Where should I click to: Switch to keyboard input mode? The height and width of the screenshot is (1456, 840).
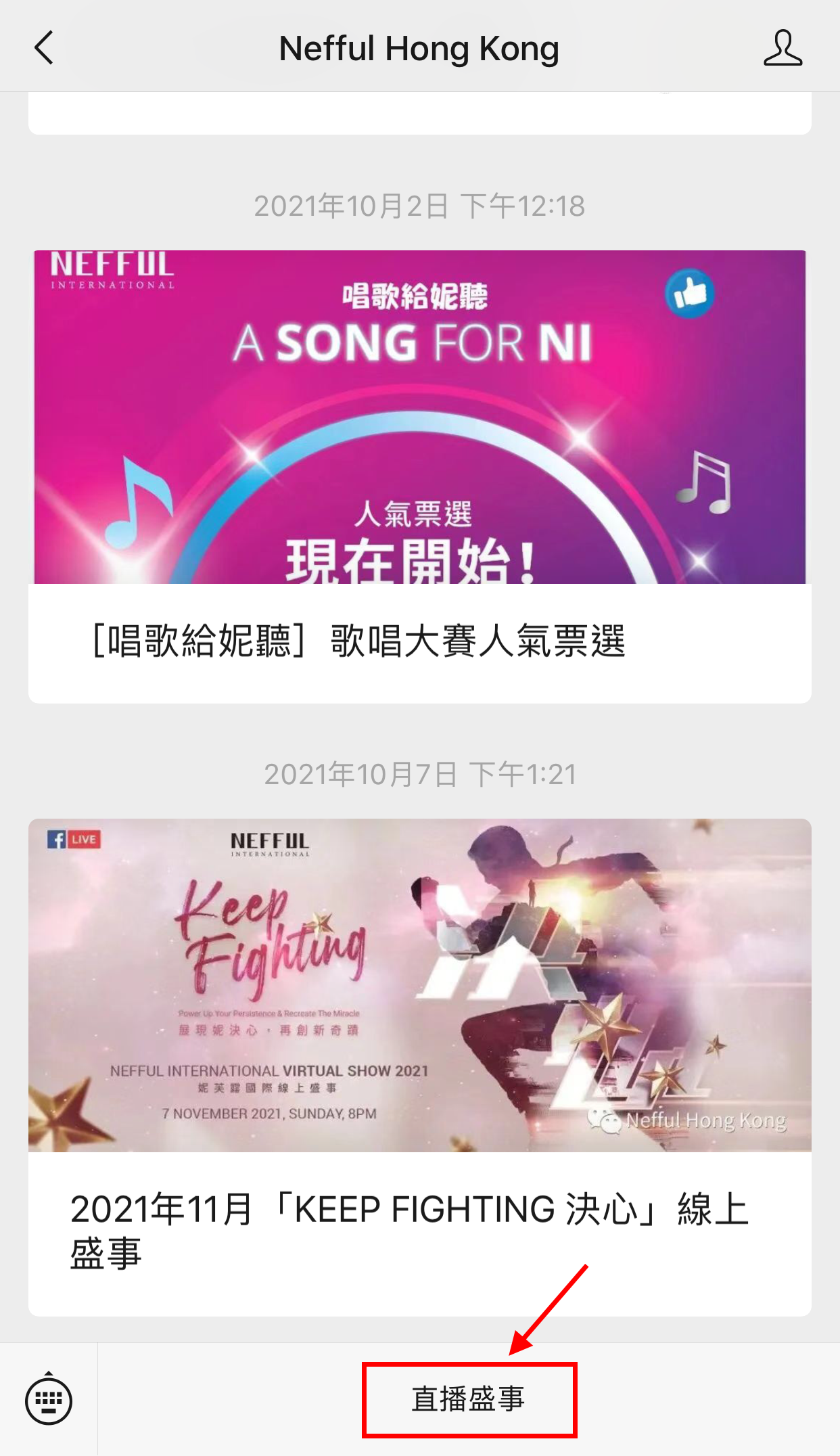point(49,1399)
